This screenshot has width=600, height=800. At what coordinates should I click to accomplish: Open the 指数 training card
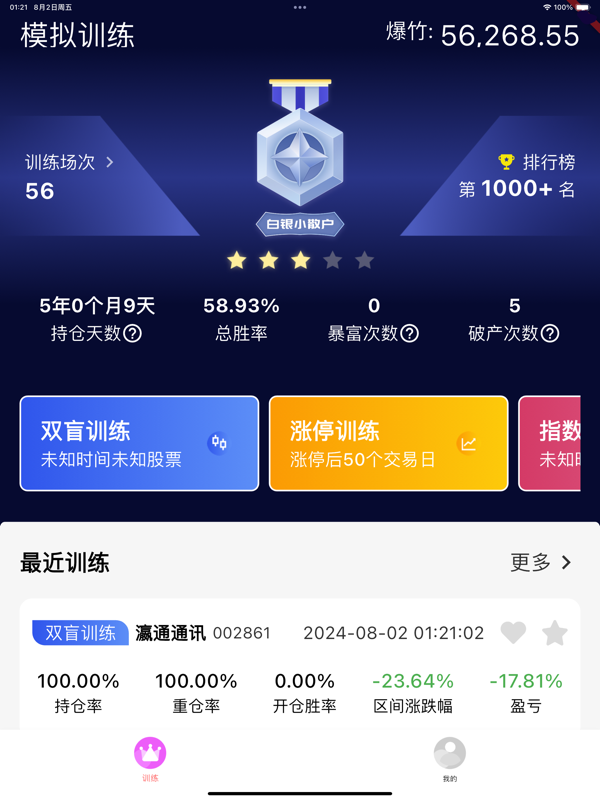point(550,444)
